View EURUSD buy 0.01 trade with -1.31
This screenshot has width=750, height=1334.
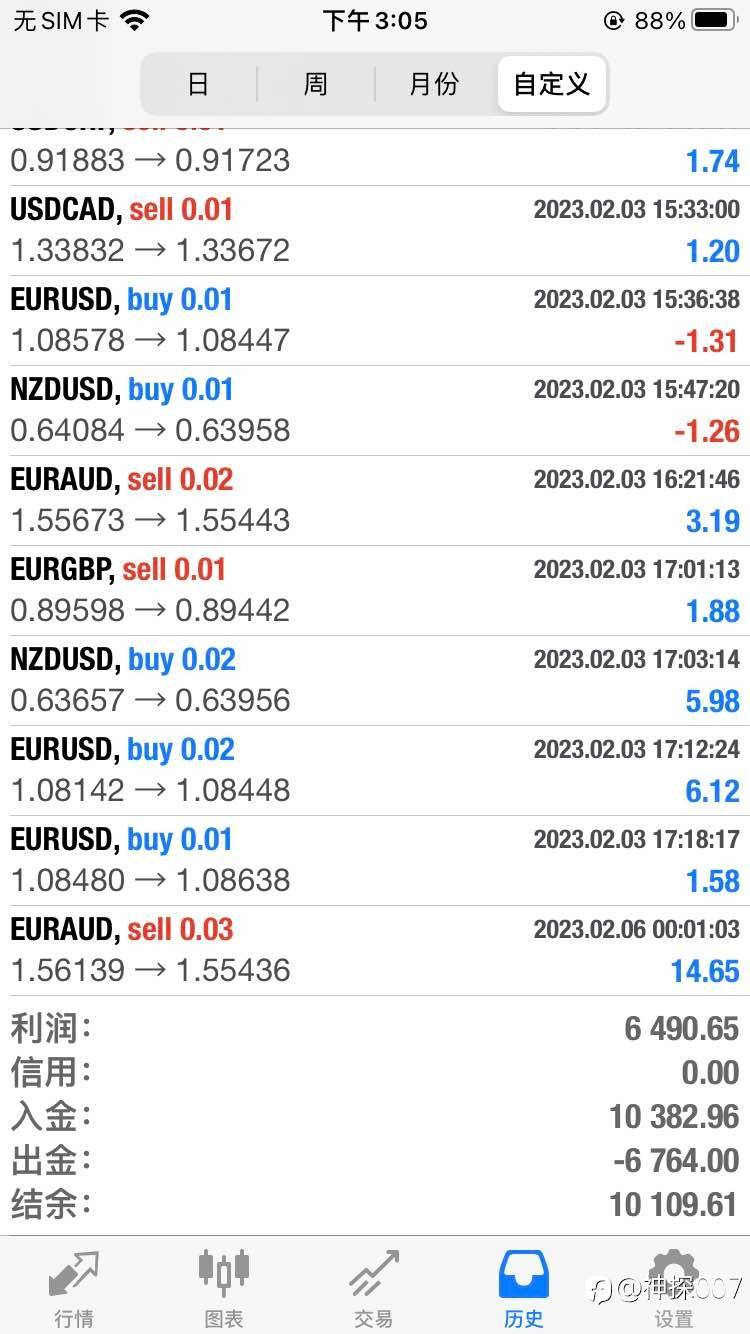coord(375,320)
